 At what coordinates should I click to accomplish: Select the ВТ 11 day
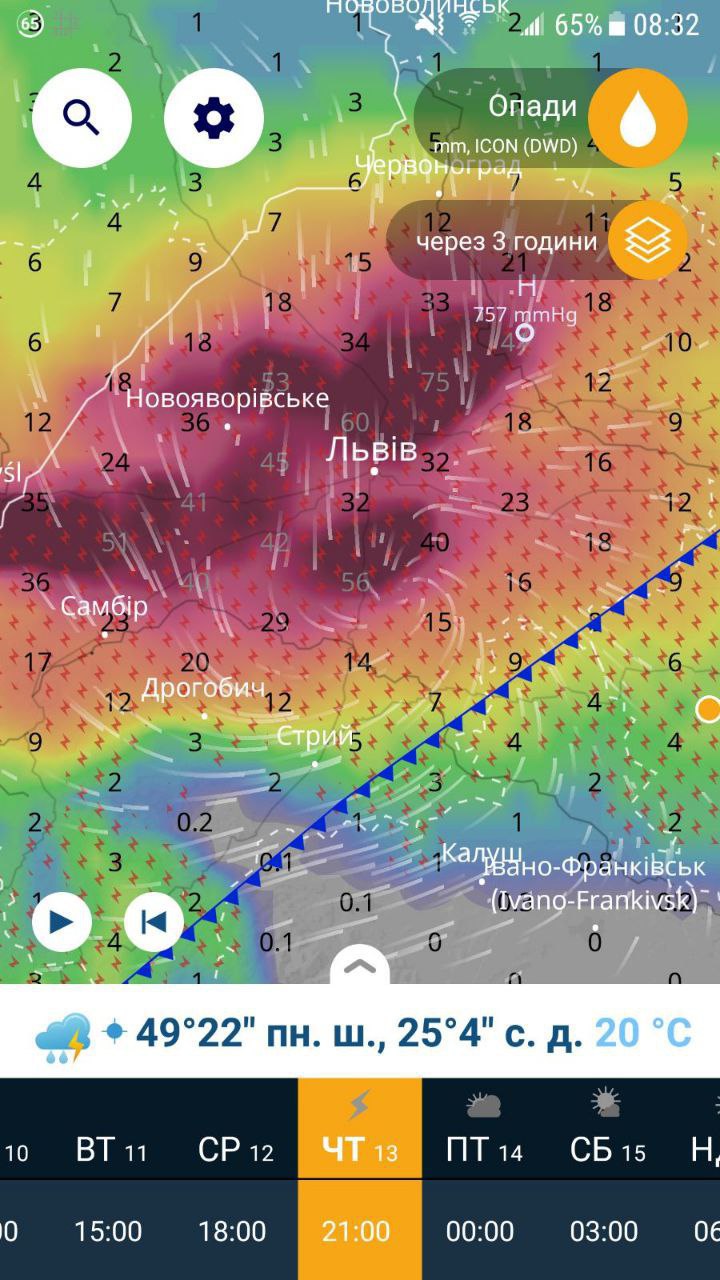(x=111, y=1150)
